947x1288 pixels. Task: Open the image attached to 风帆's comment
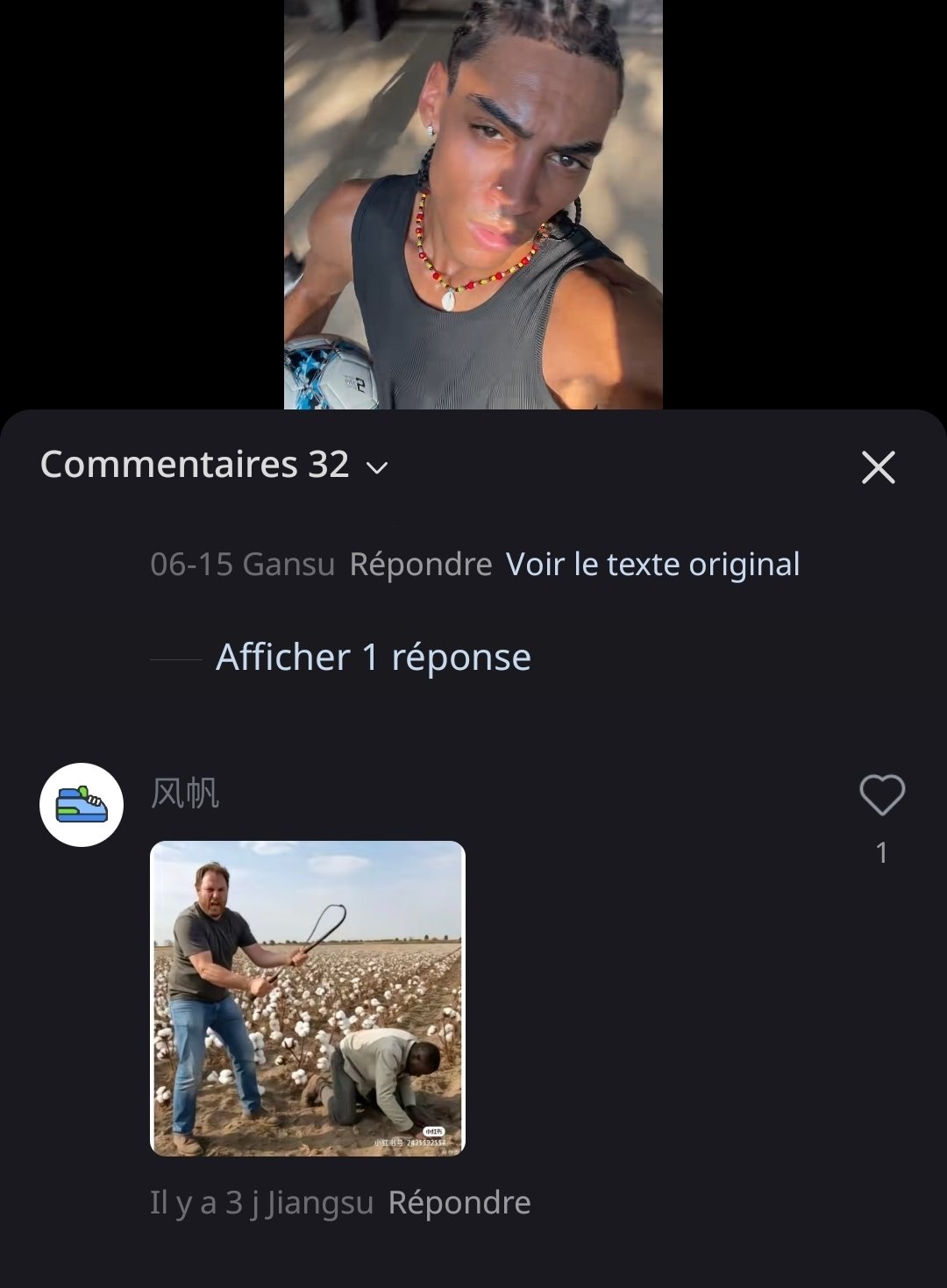point(308,998)
